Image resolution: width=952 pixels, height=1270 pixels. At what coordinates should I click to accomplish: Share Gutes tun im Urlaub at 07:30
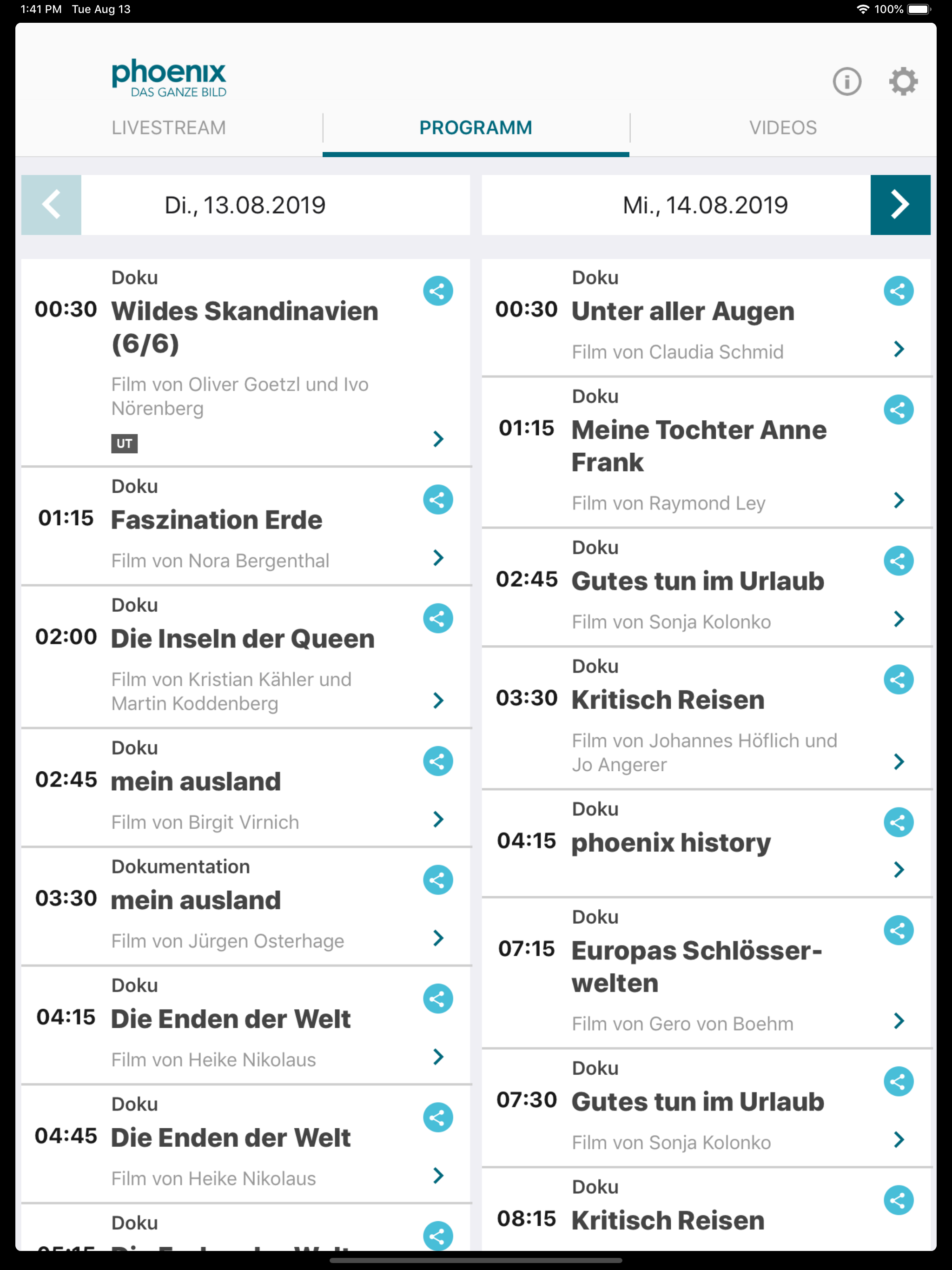[898, 1082]
